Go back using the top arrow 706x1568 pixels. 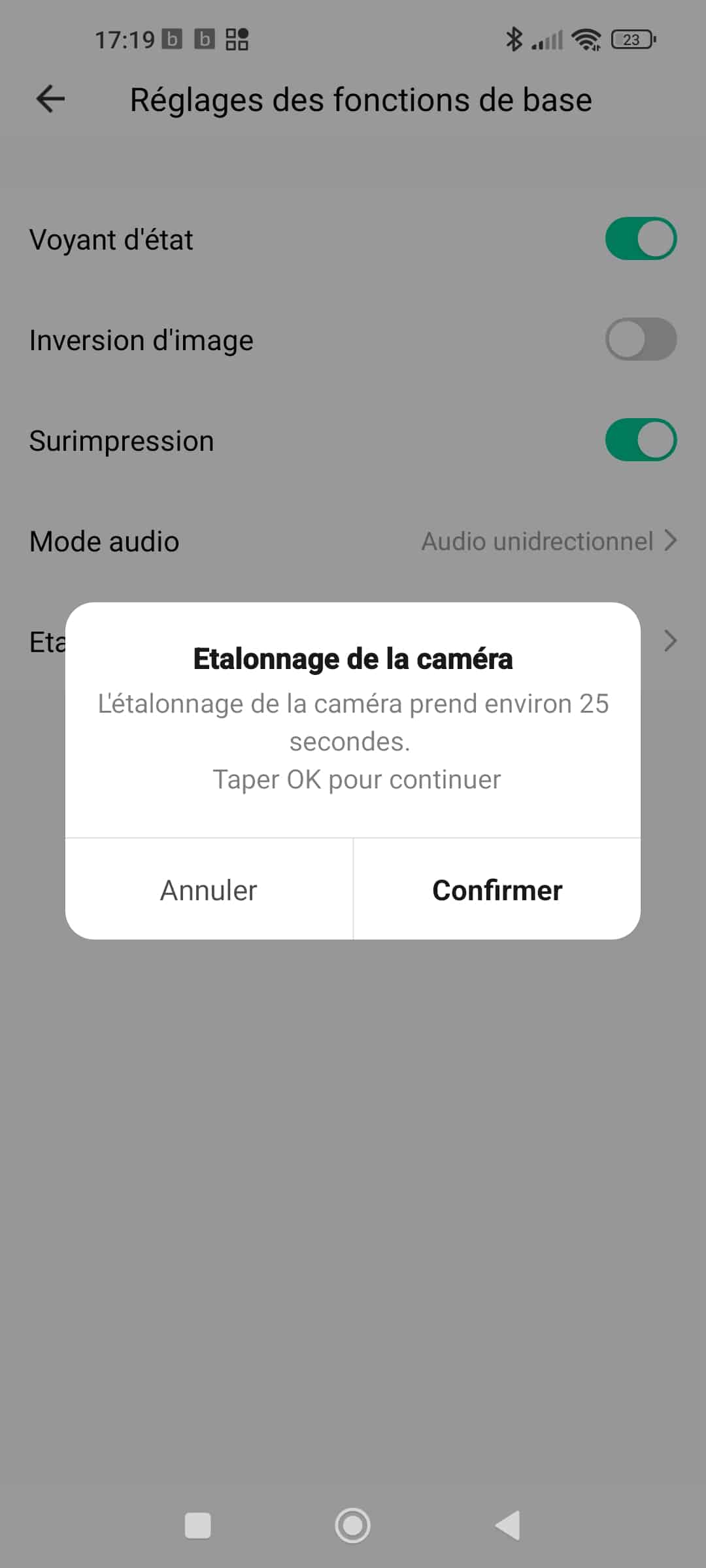click(50, 99)
